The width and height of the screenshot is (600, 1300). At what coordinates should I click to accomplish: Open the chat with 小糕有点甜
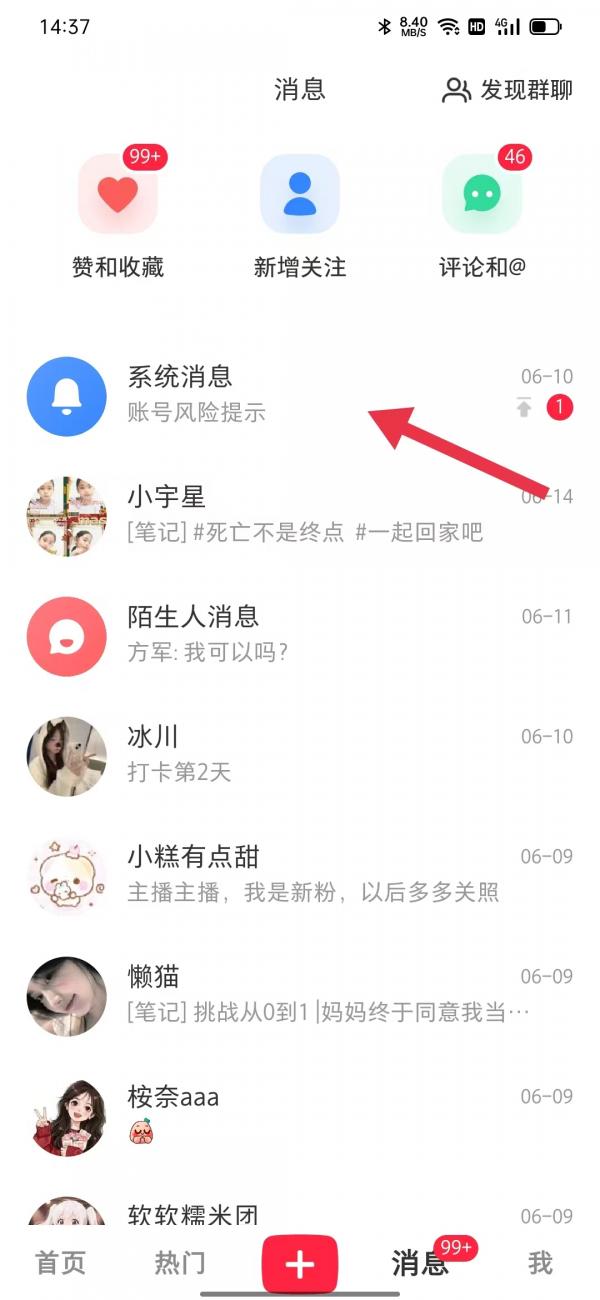pyautogui.click(x=300, y=874)
